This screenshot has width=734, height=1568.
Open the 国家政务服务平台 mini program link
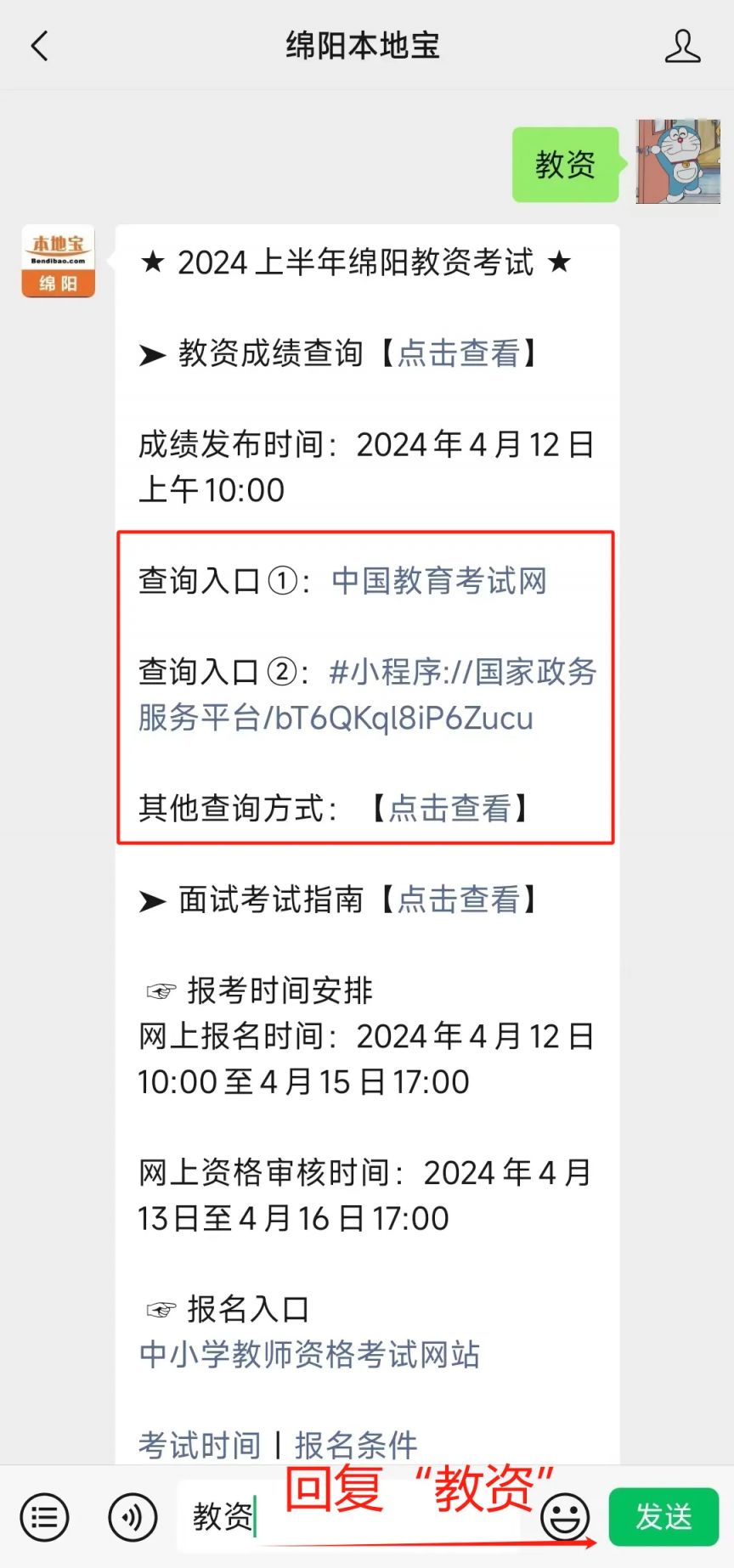click(x=368, y=695)
